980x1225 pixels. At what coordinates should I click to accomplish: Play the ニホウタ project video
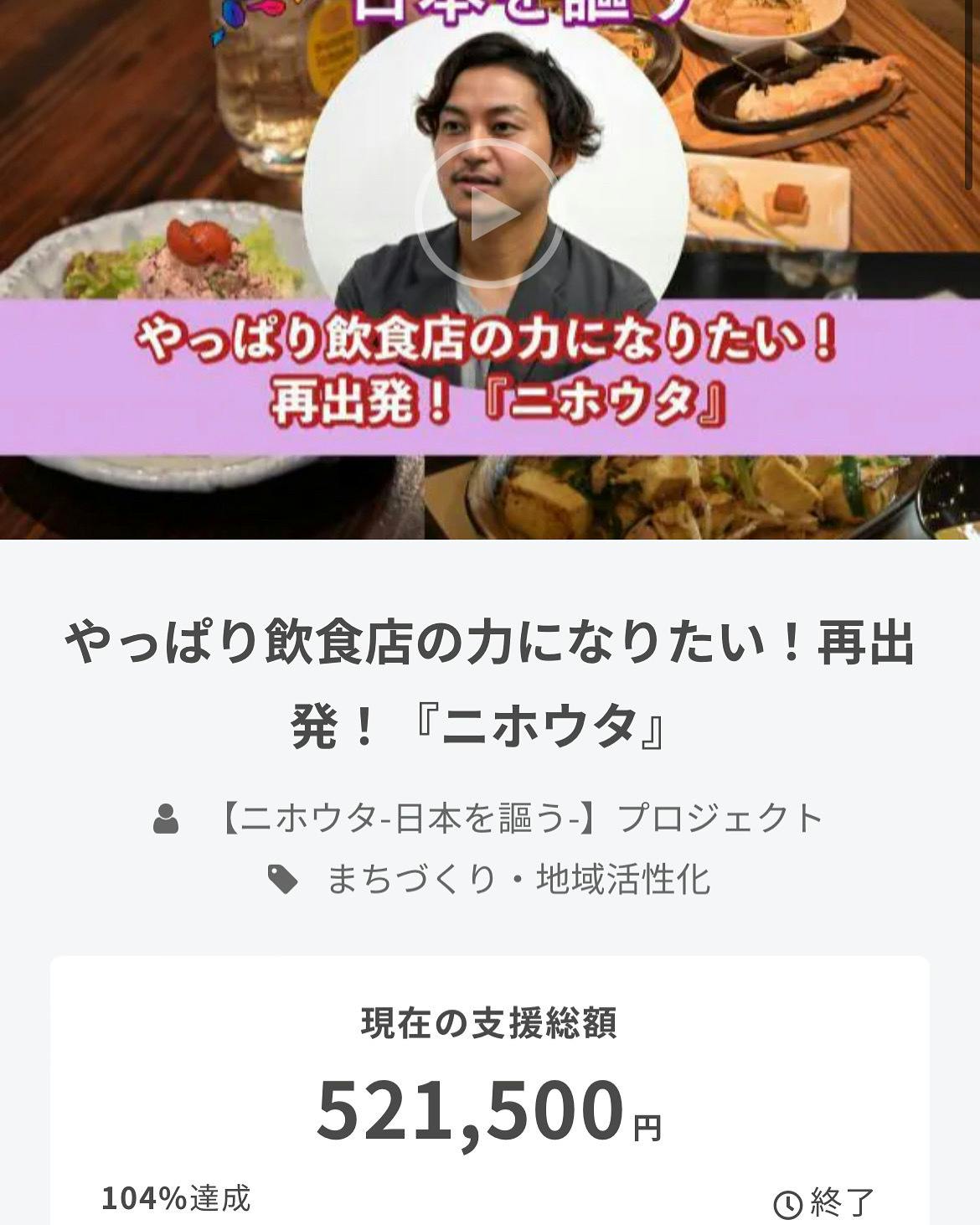point(489,215)
